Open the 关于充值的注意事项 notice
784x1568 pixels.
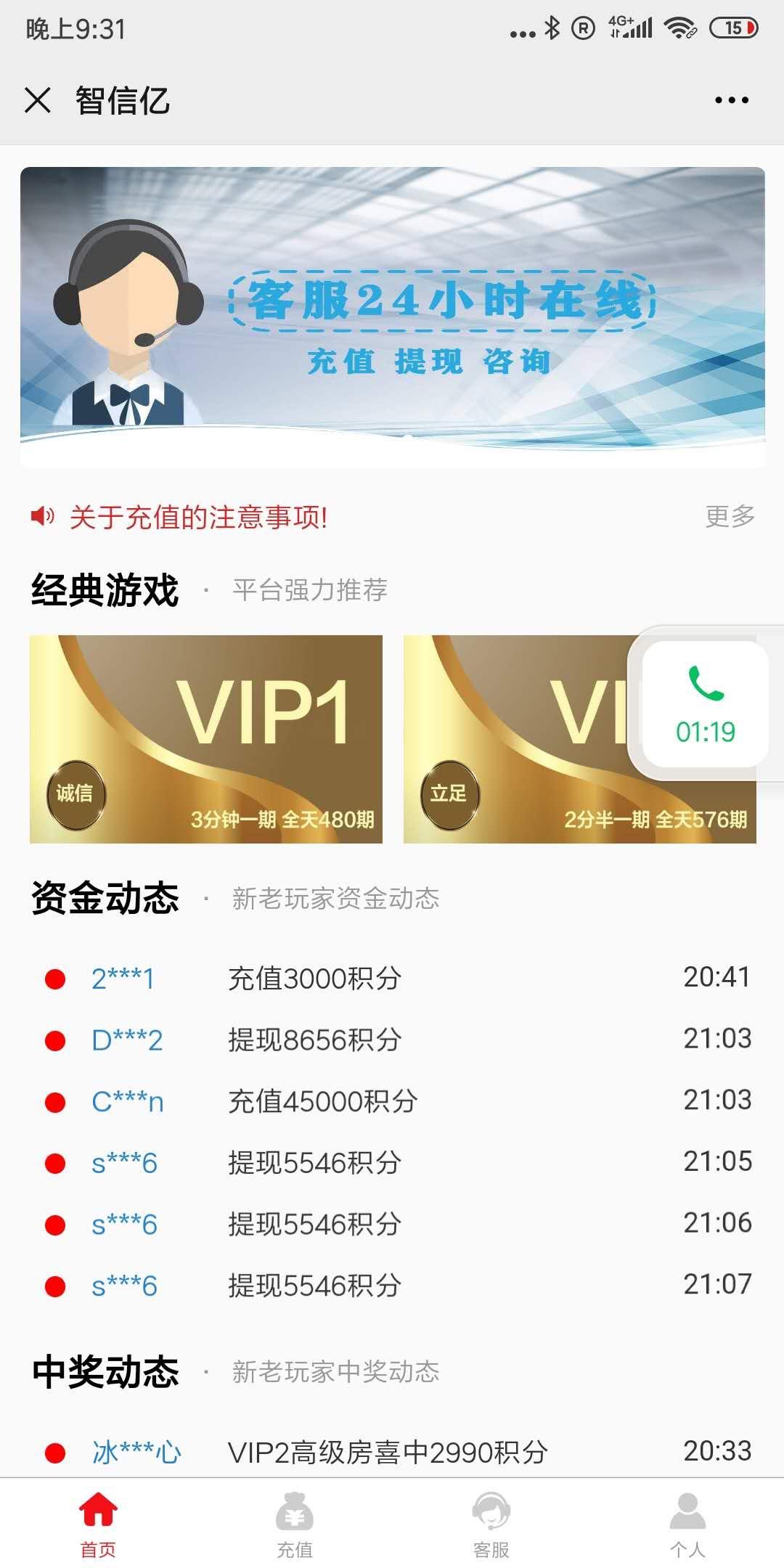pos(198,518)
